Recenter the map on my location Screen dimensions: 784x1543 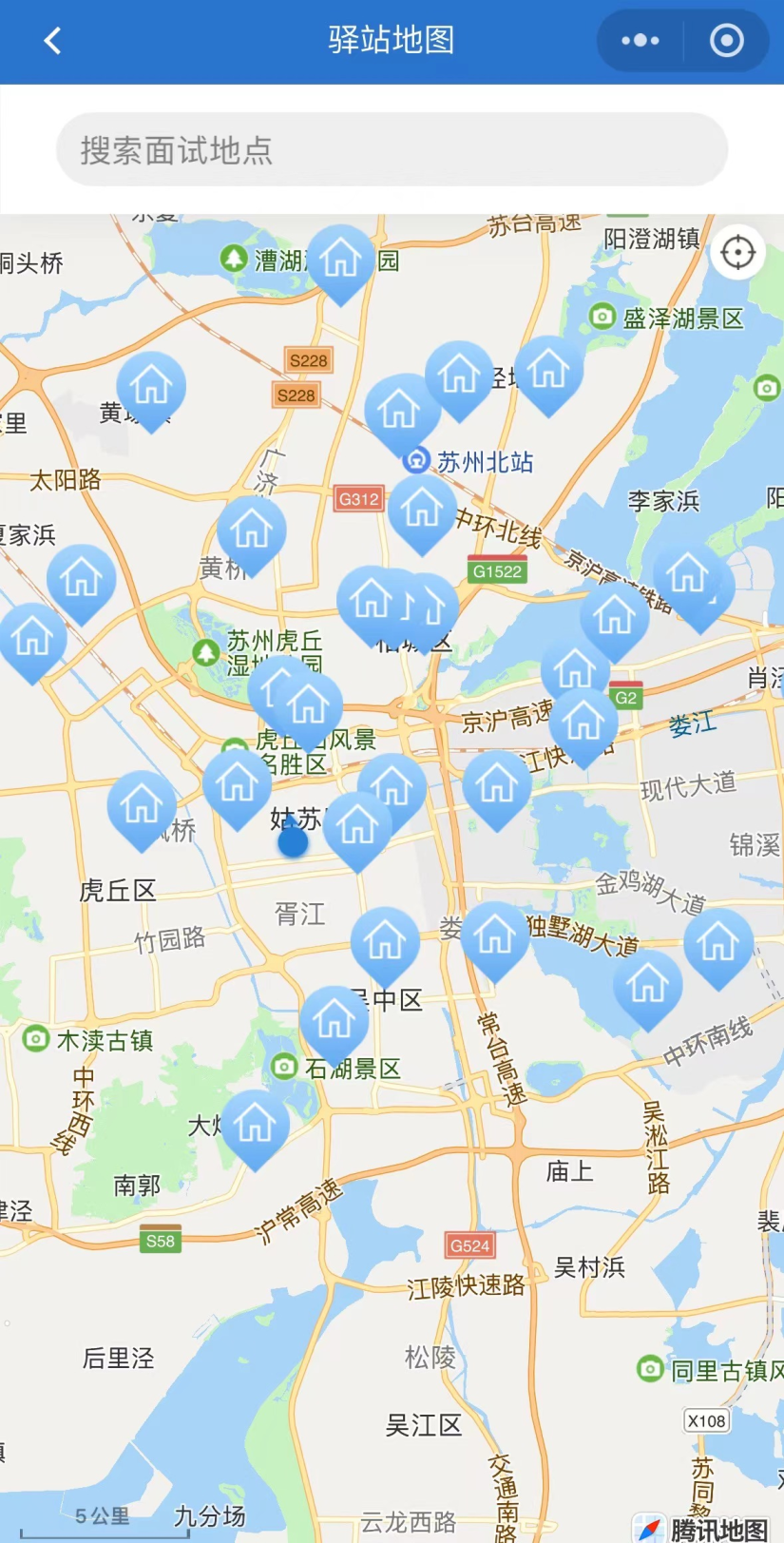point(738,253)
